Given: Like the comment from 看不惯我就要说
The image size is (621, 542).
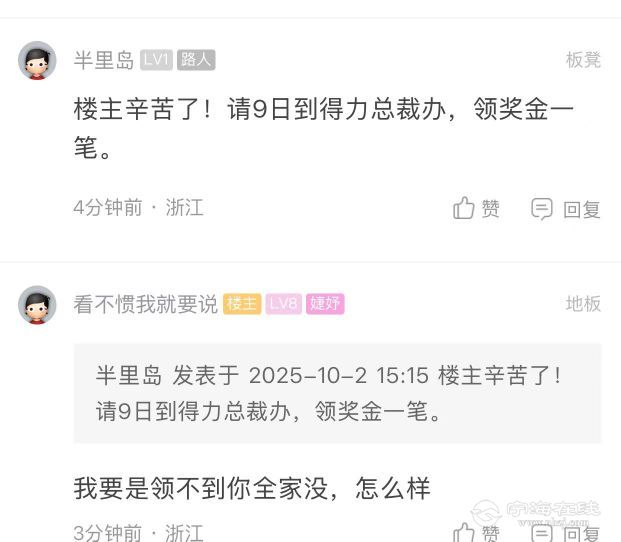Looking at the screenshot, I should tap(476, 532).
